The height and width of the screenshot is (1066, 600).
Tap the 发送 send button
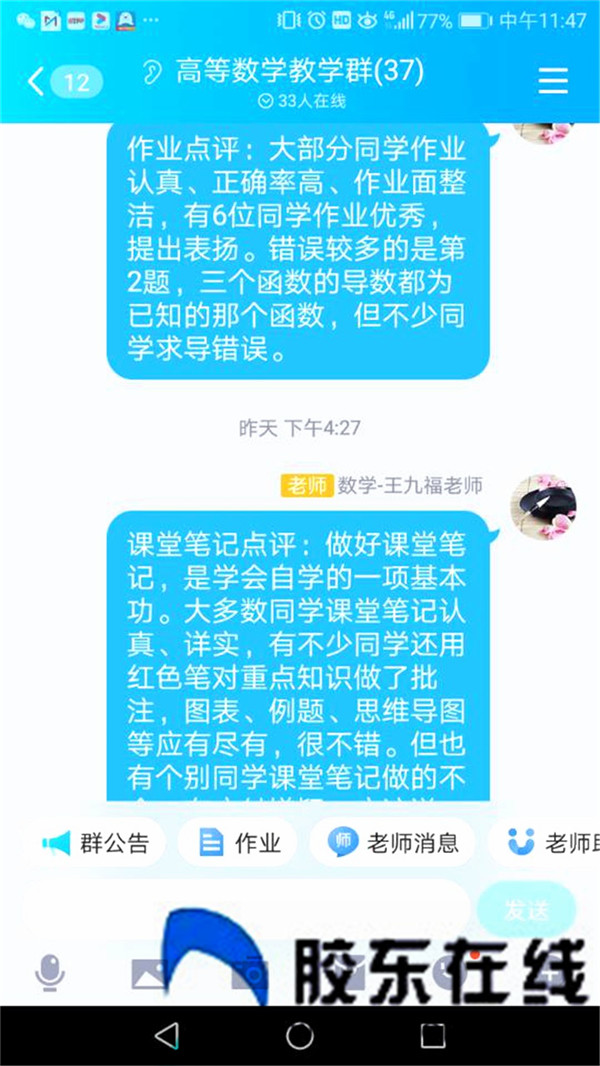(x=526, y=910)
